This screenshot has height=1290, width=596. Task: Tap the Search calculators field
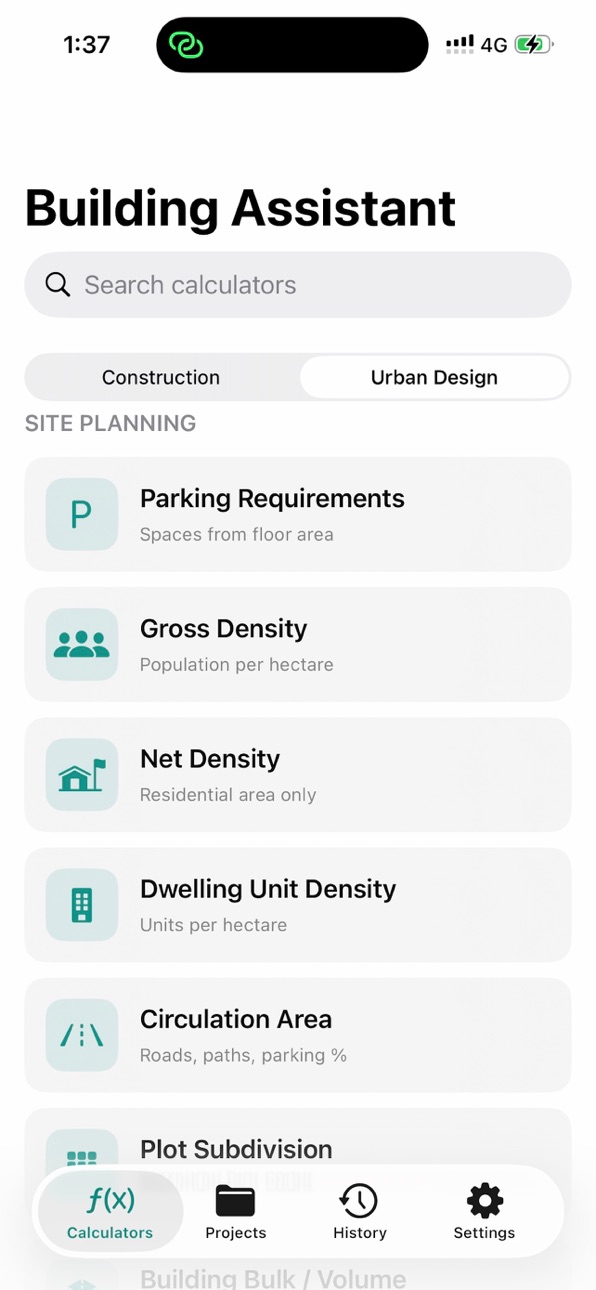tap(298, 285)
